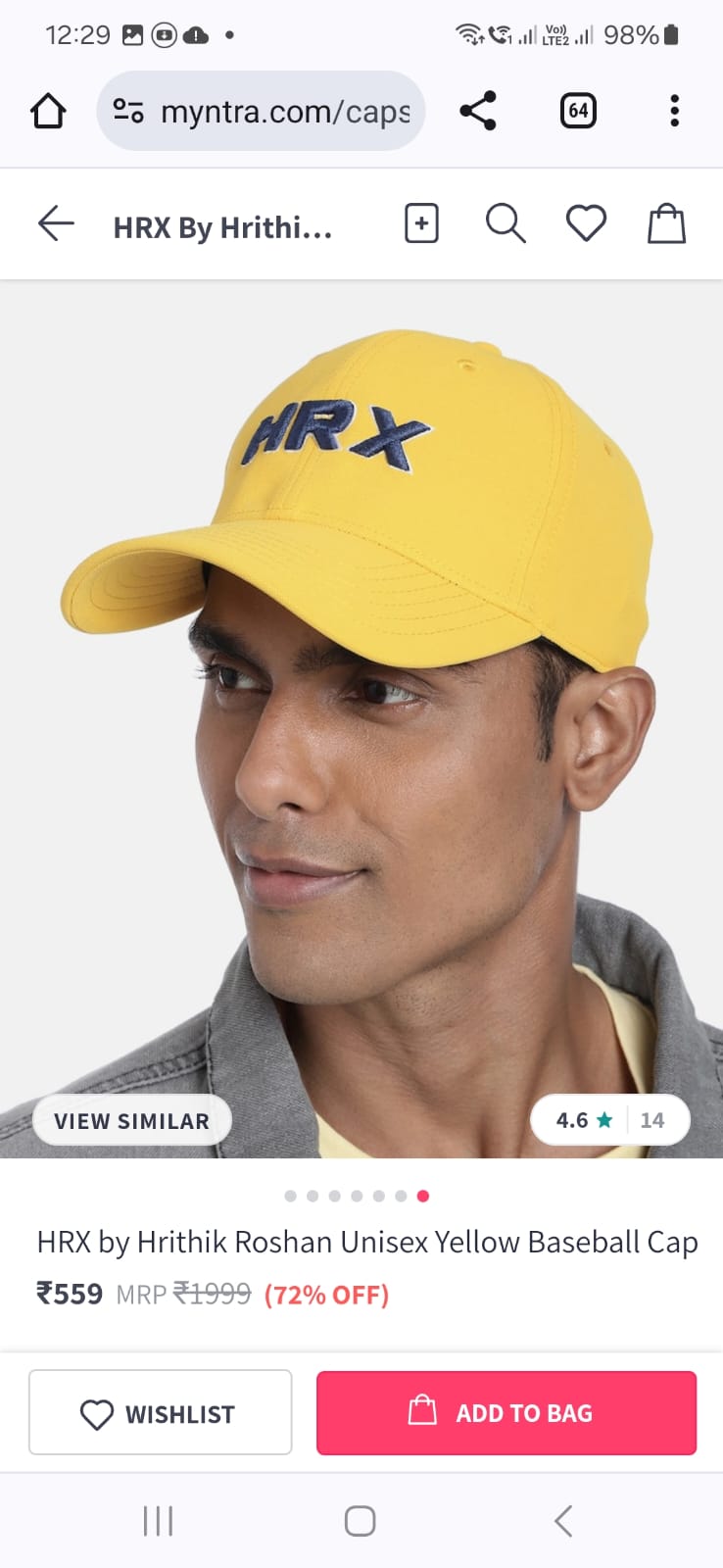
Task: Open recent apps from navigation bar
Action: 158,1521
